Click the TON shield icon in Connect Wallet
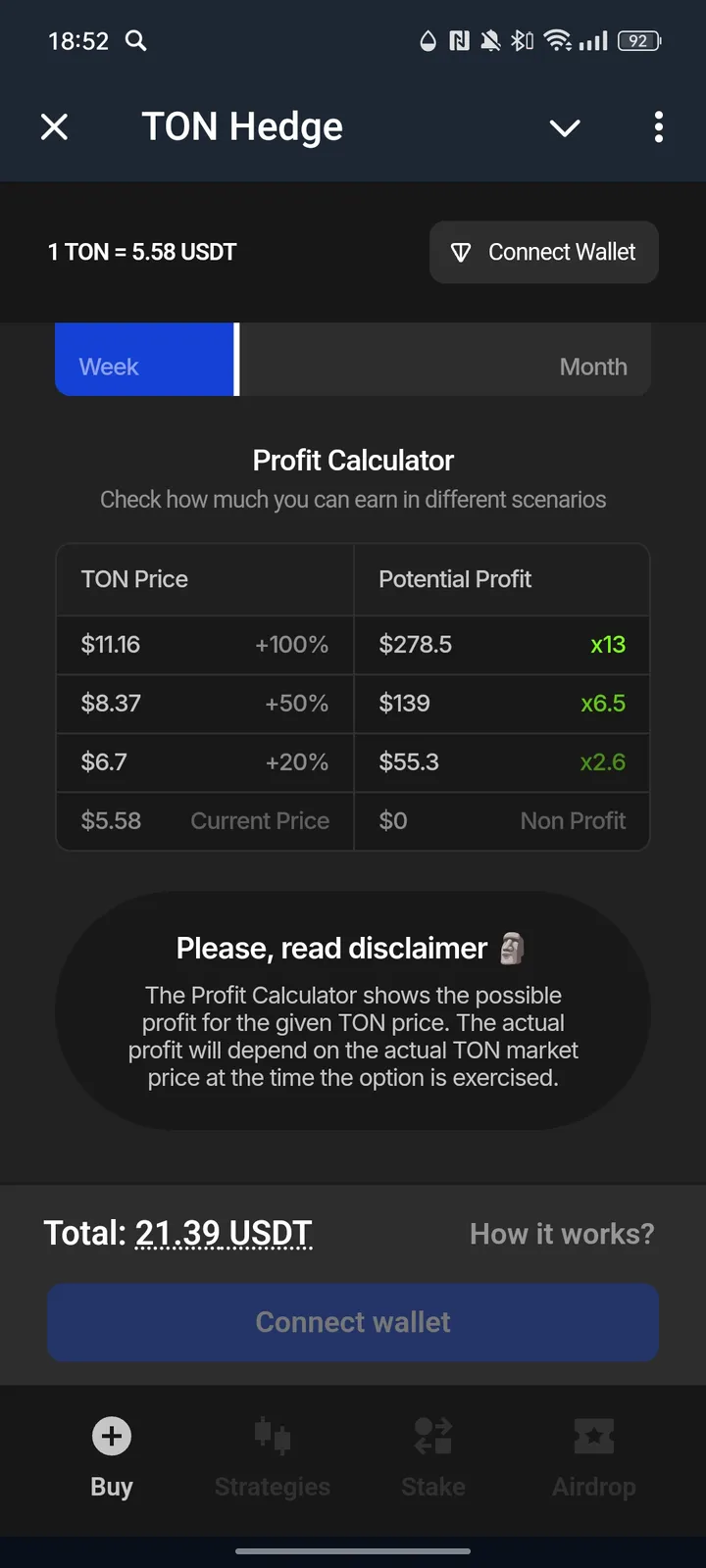706x1568 pixels. 461,252
